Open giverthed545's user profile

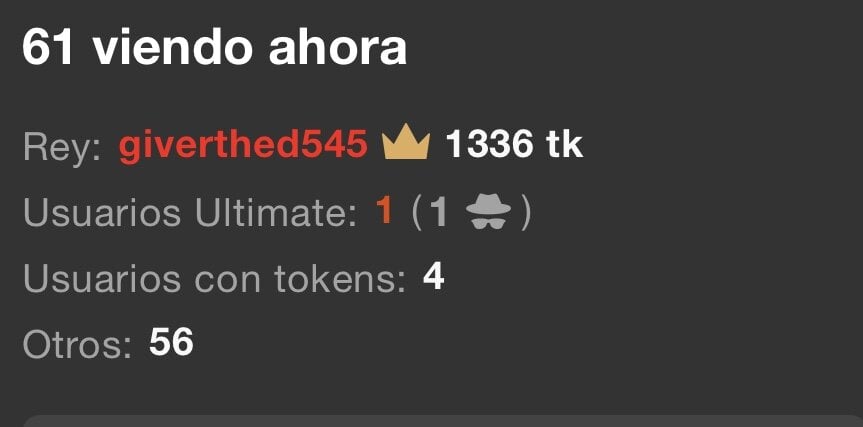click(x=243, y=146)
